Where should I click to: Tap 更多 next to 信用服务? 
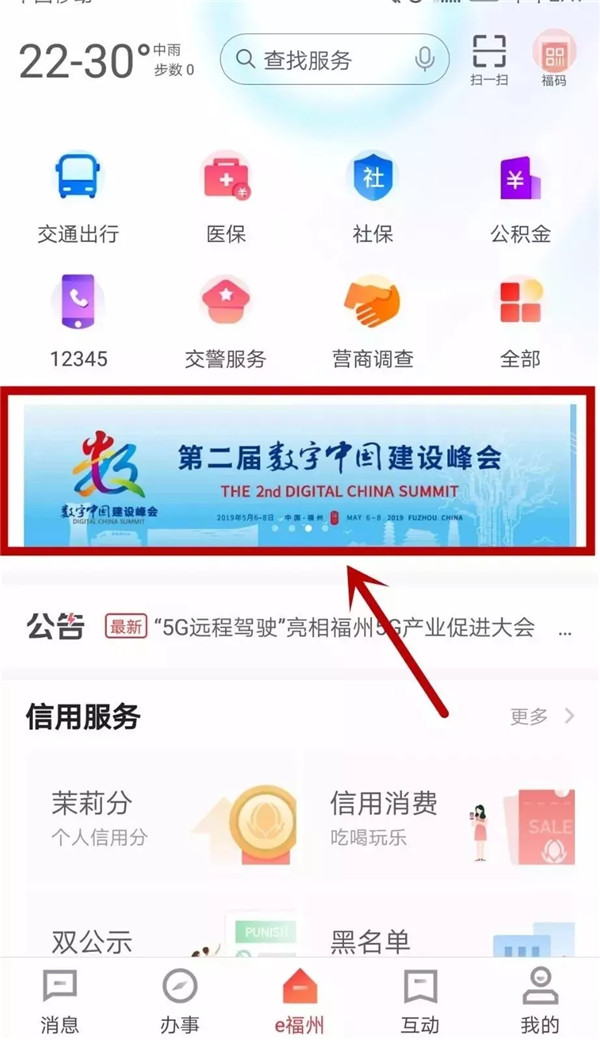541,716
